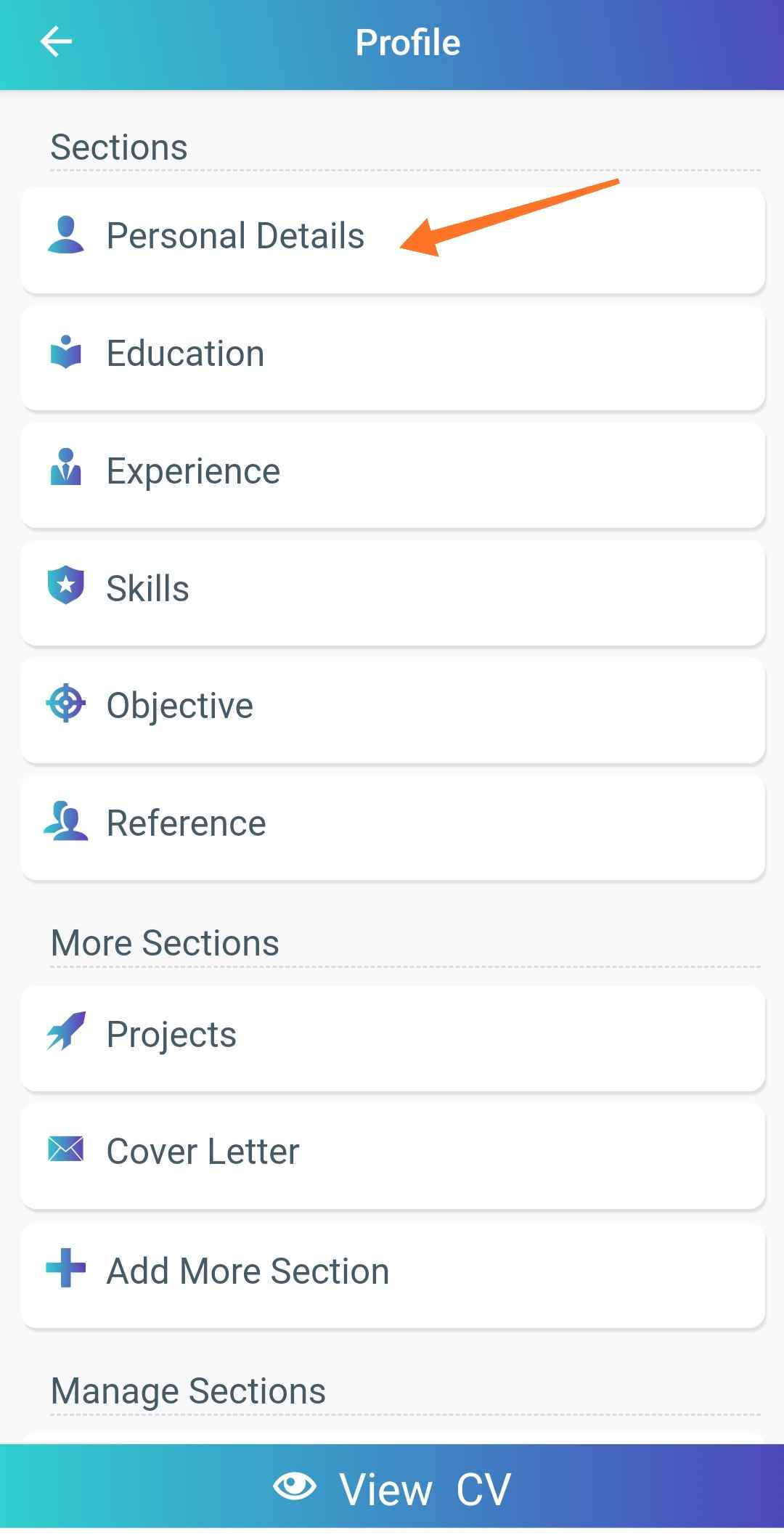Select Add More Section
This screenshot has width=784, height=1535.
click(x=392, y=1271)
